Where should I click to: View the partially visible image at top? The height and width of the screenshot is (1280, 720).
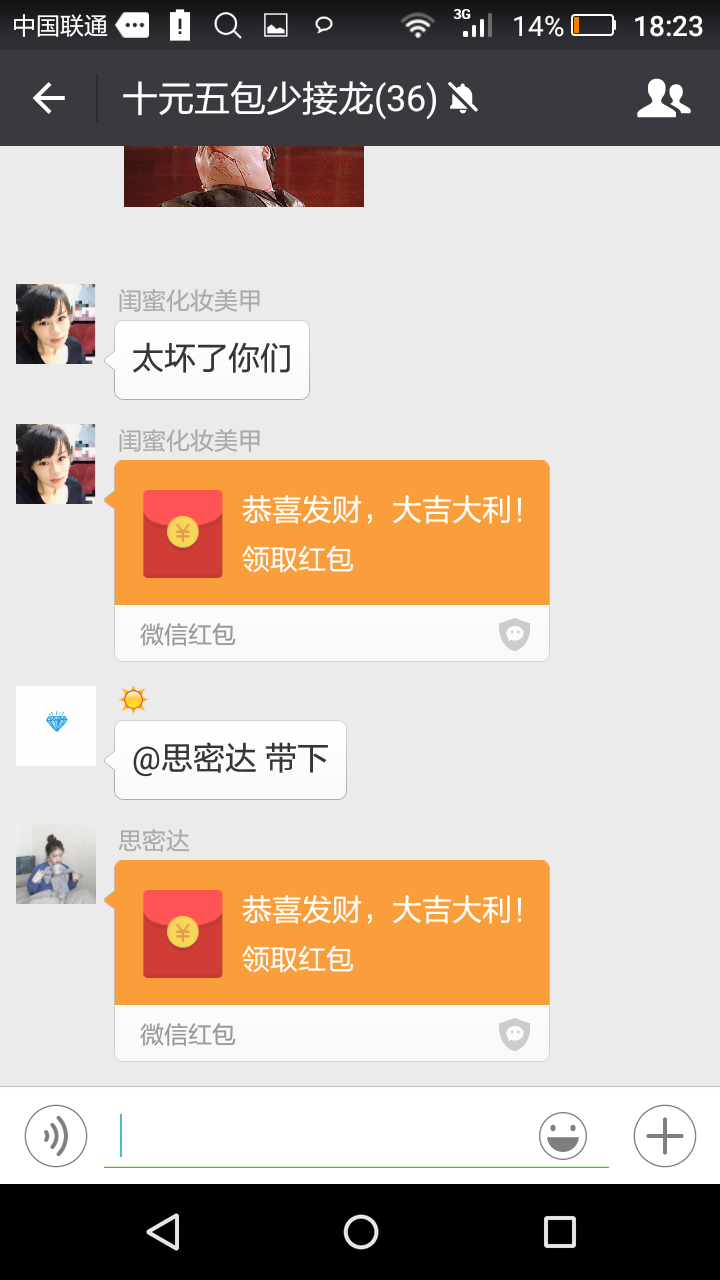click(243, 176)
